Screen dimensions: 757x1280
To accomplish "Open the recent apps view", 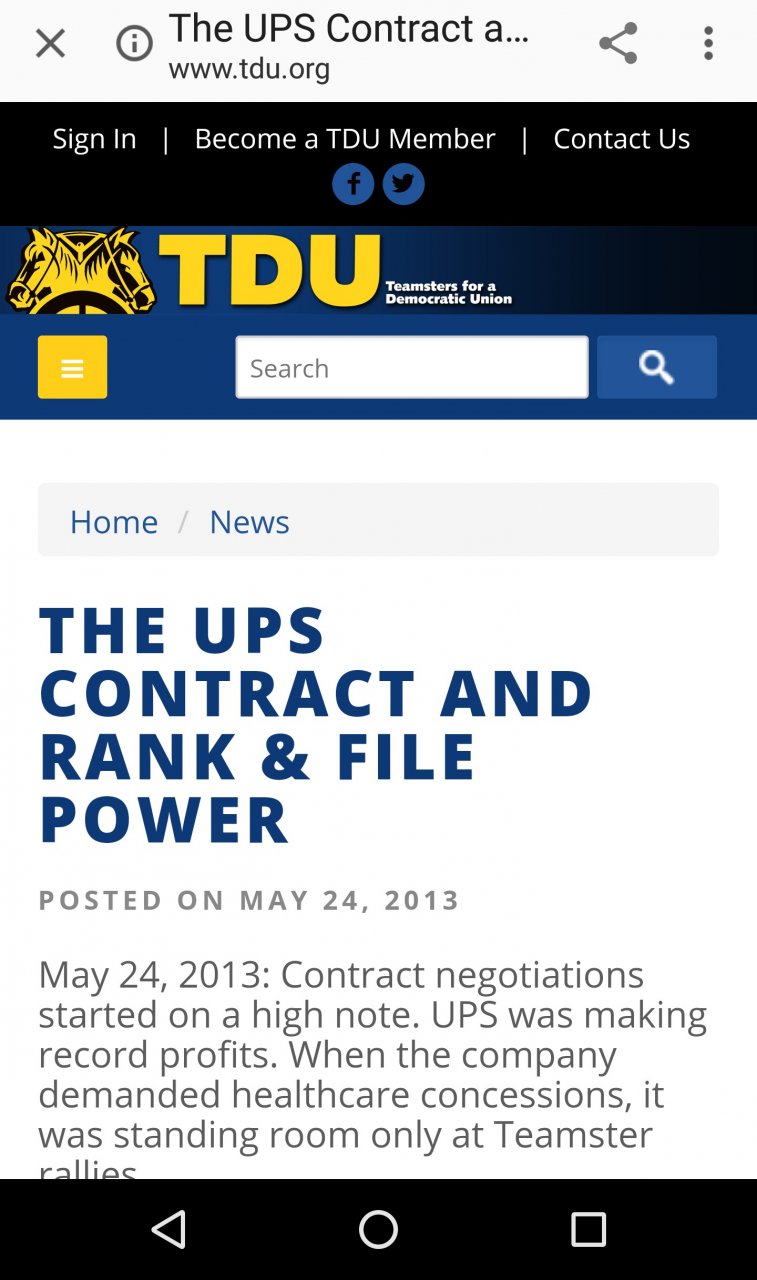I will point(588,1229).
